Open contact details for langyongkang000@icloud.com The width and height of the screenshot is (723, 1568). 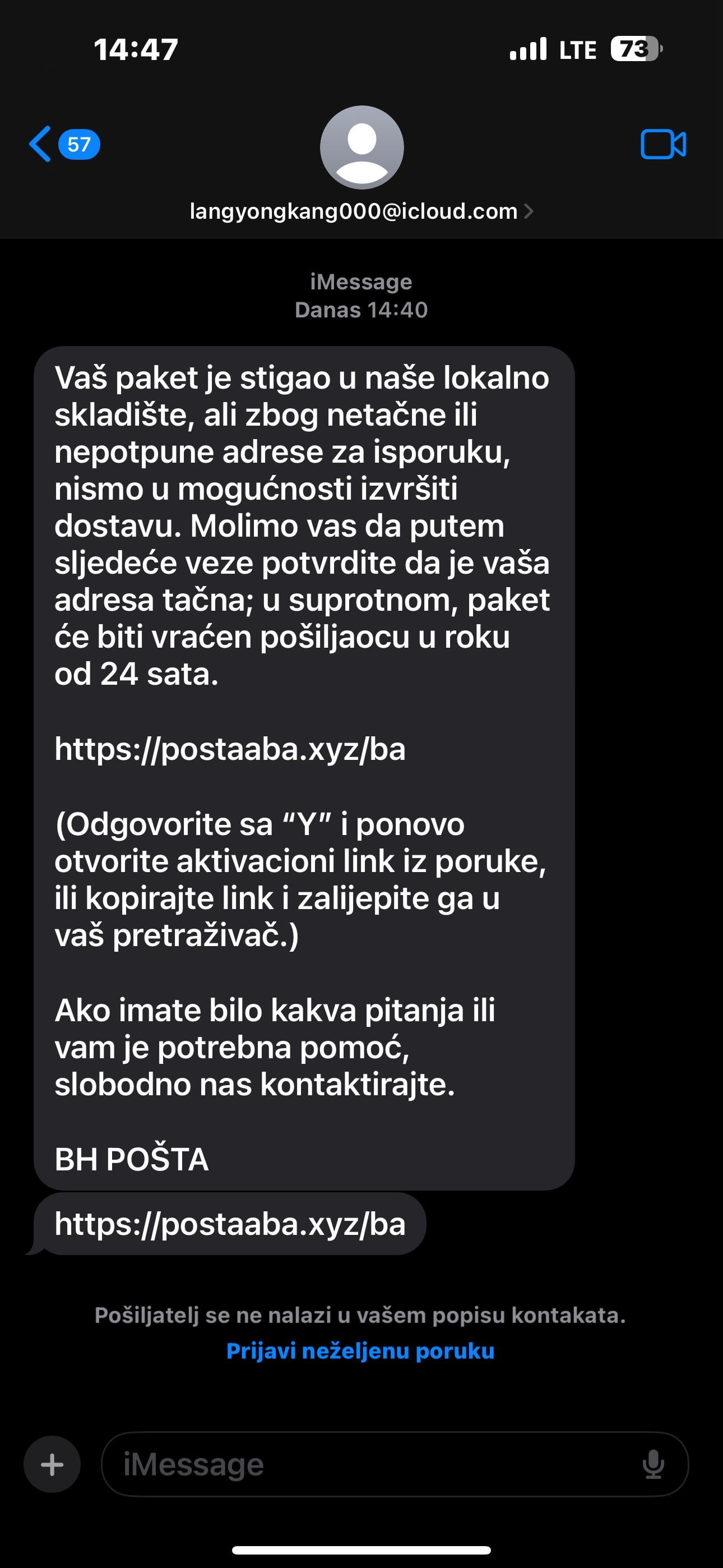click(361, 211)
